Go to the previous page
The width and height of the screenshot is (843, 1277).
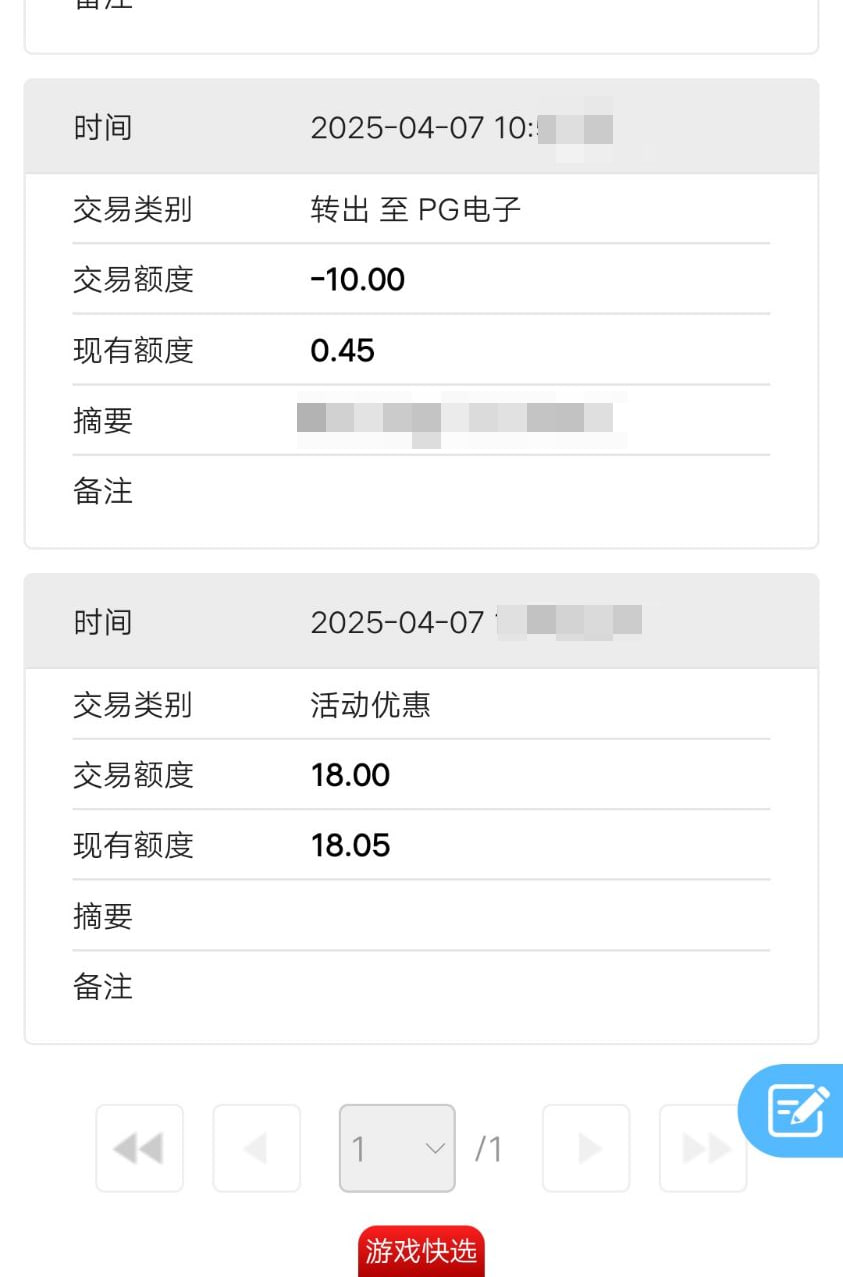256,1148
